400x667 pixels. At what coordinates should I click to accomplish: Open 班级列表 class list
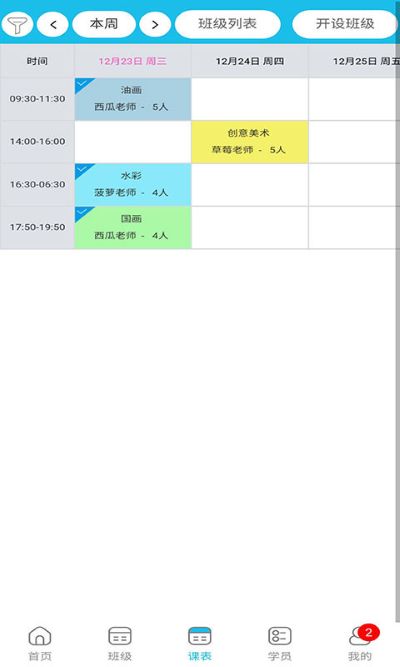pyautogui.click(x=228, y=24)
